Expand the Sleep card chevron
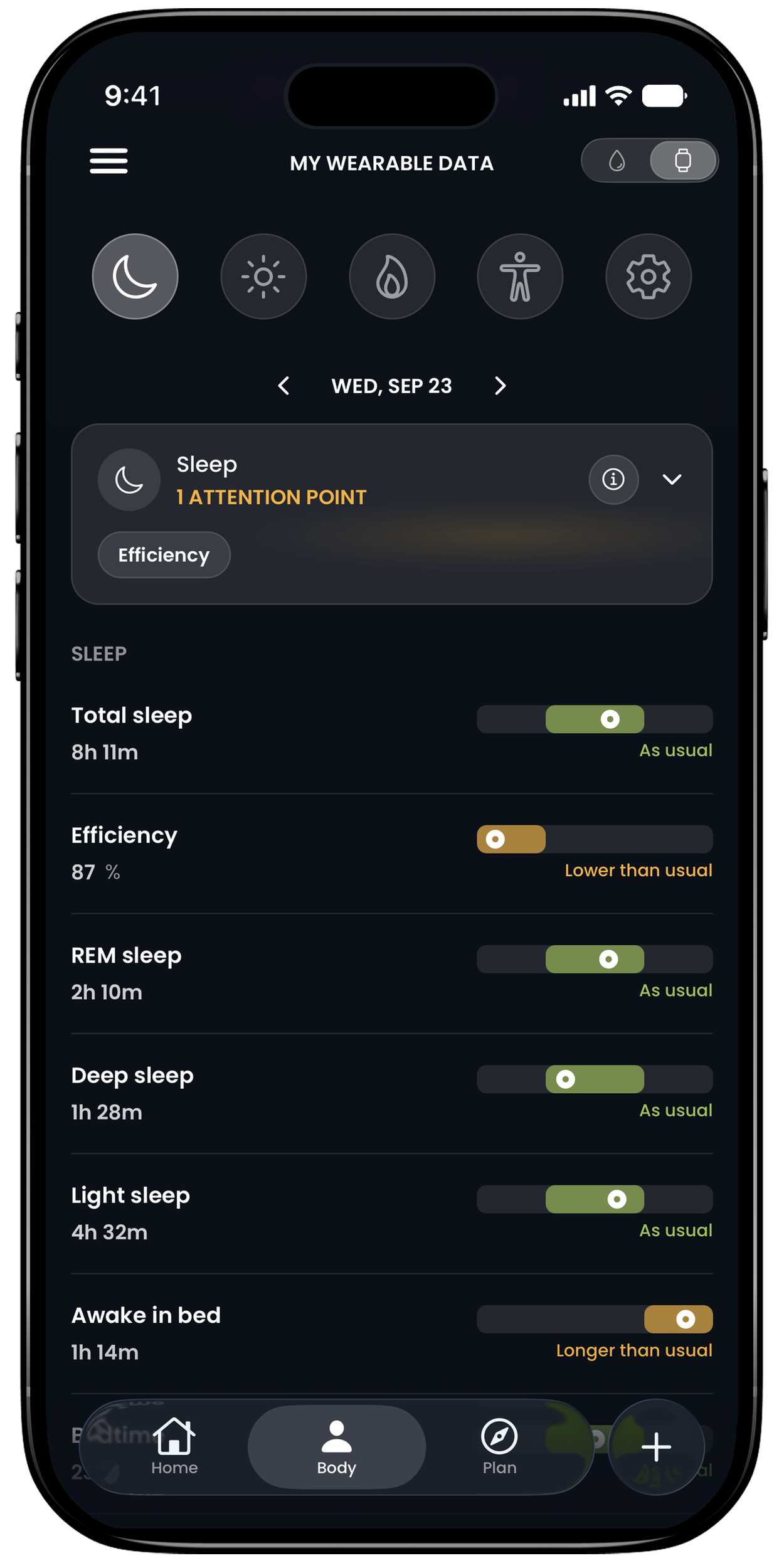 tap(672, 479)
